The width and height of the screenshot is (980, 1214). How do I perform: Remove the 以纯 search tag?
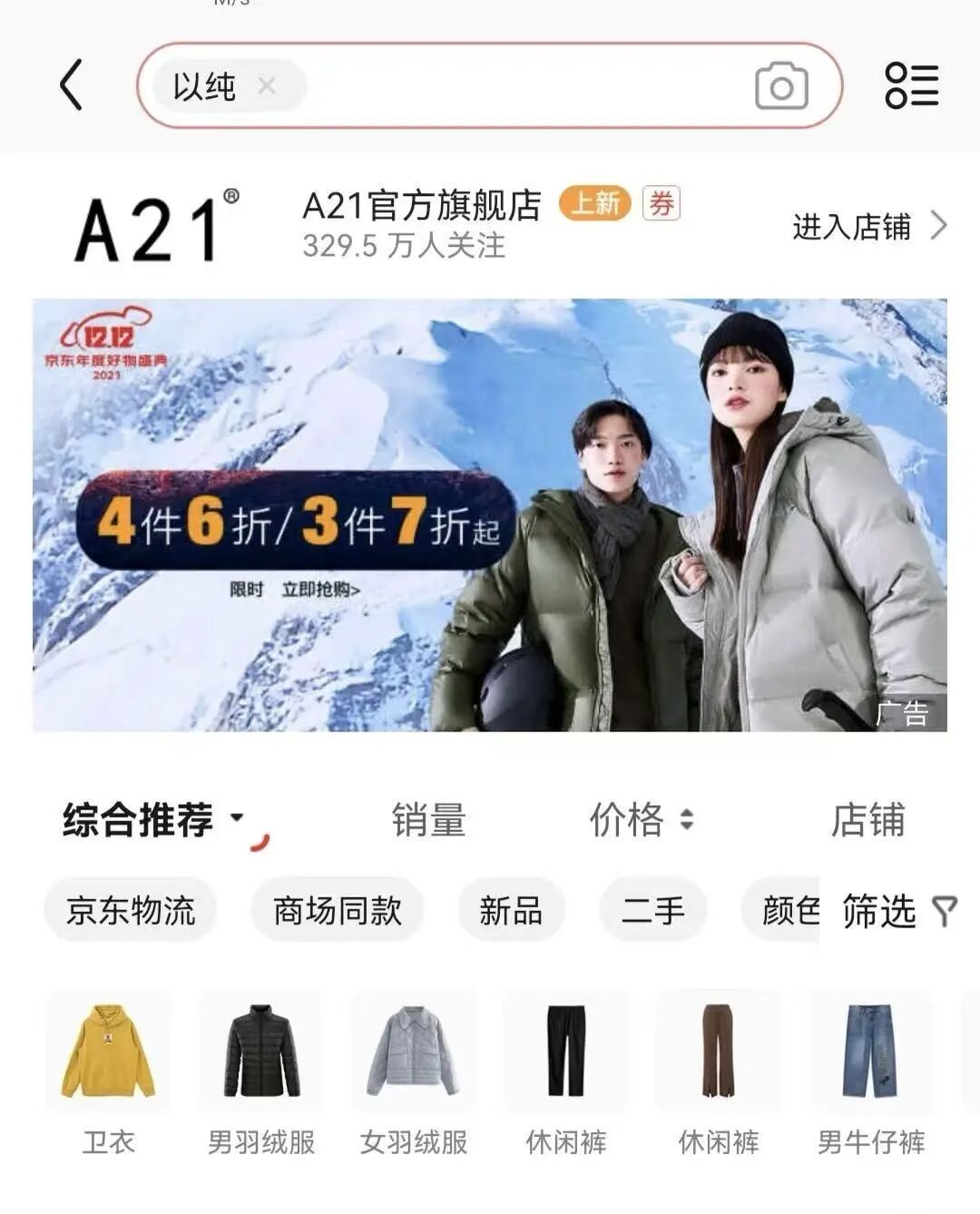[266, 86]
